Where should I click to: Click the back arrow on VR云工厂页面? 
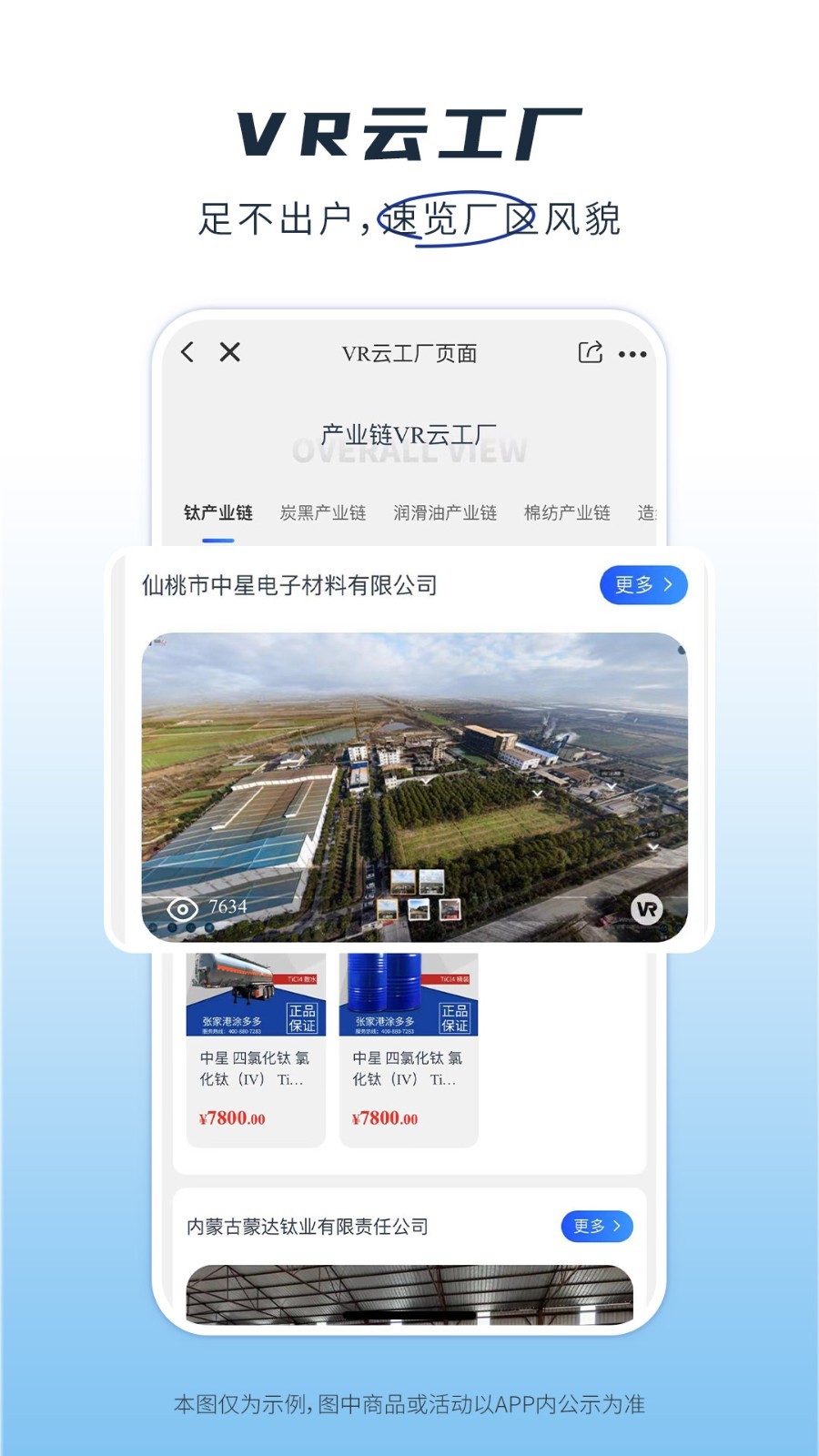(187, 352)
